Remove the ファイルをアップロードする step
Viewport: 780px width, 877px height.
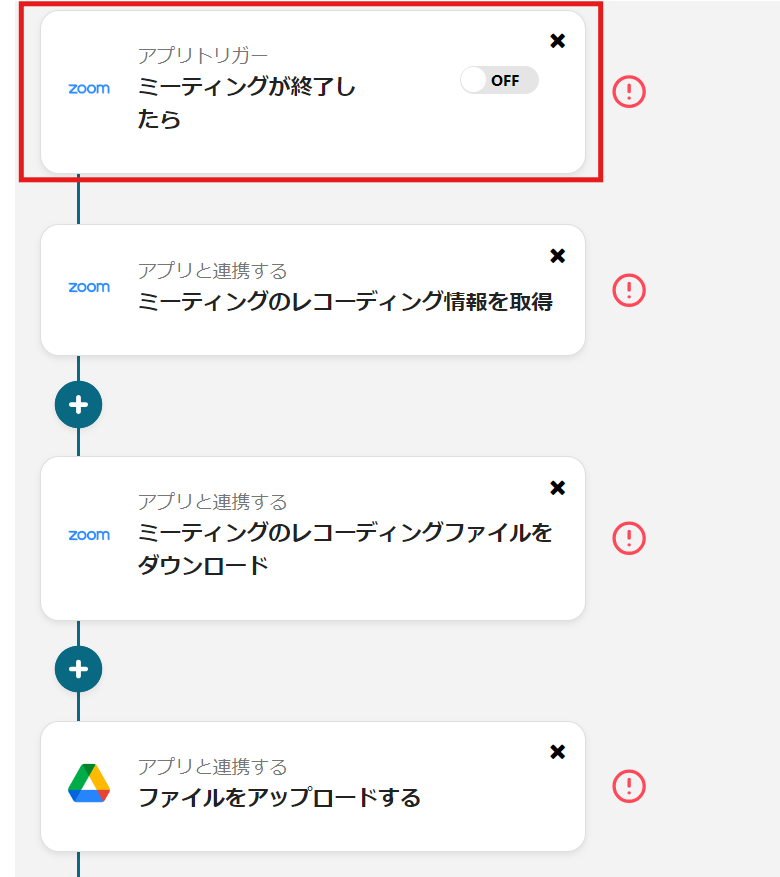[x=558, y=751]
